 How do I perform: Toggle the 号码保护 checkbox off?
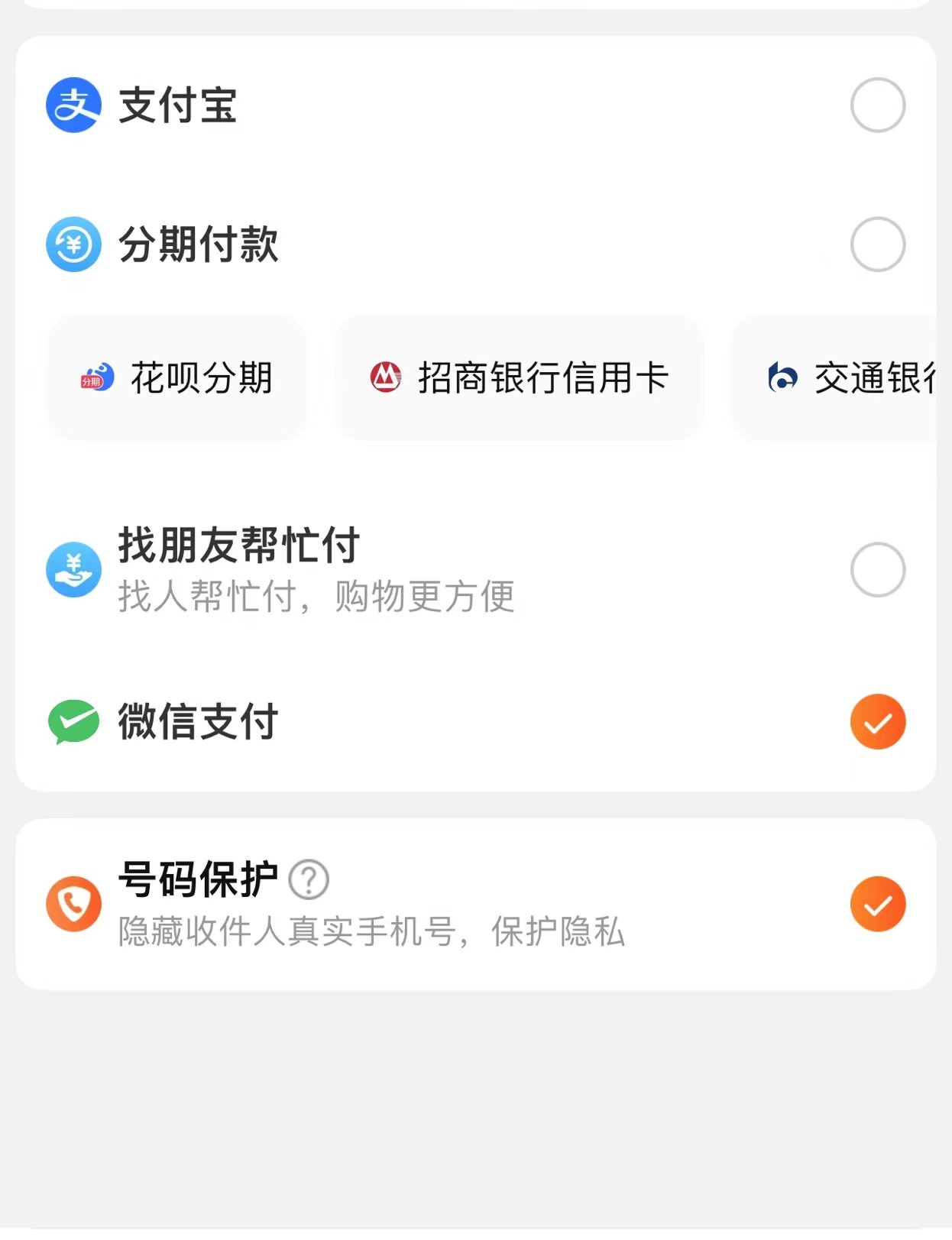[877, 905]
